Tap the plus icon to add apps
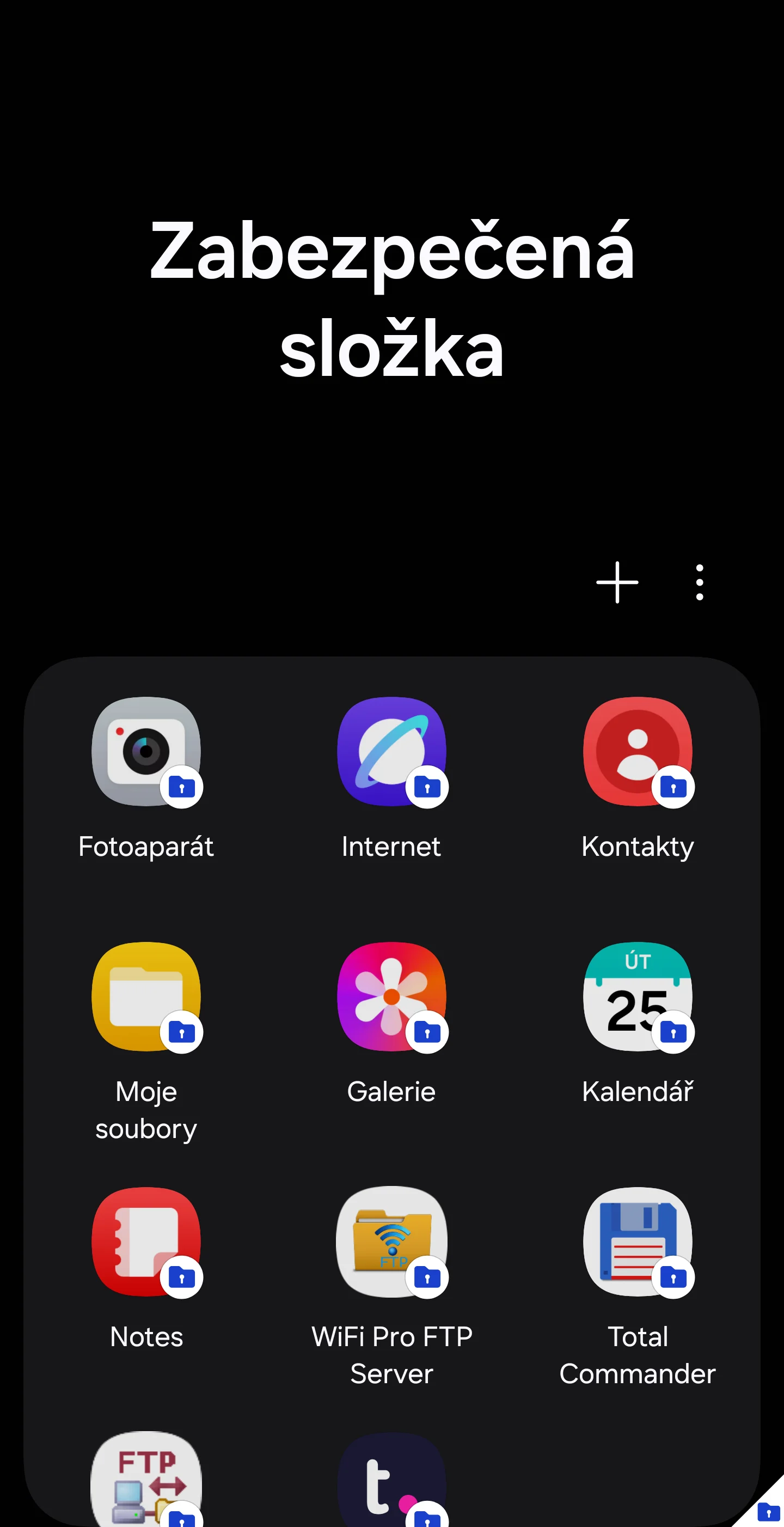 (x=617, y=582)
